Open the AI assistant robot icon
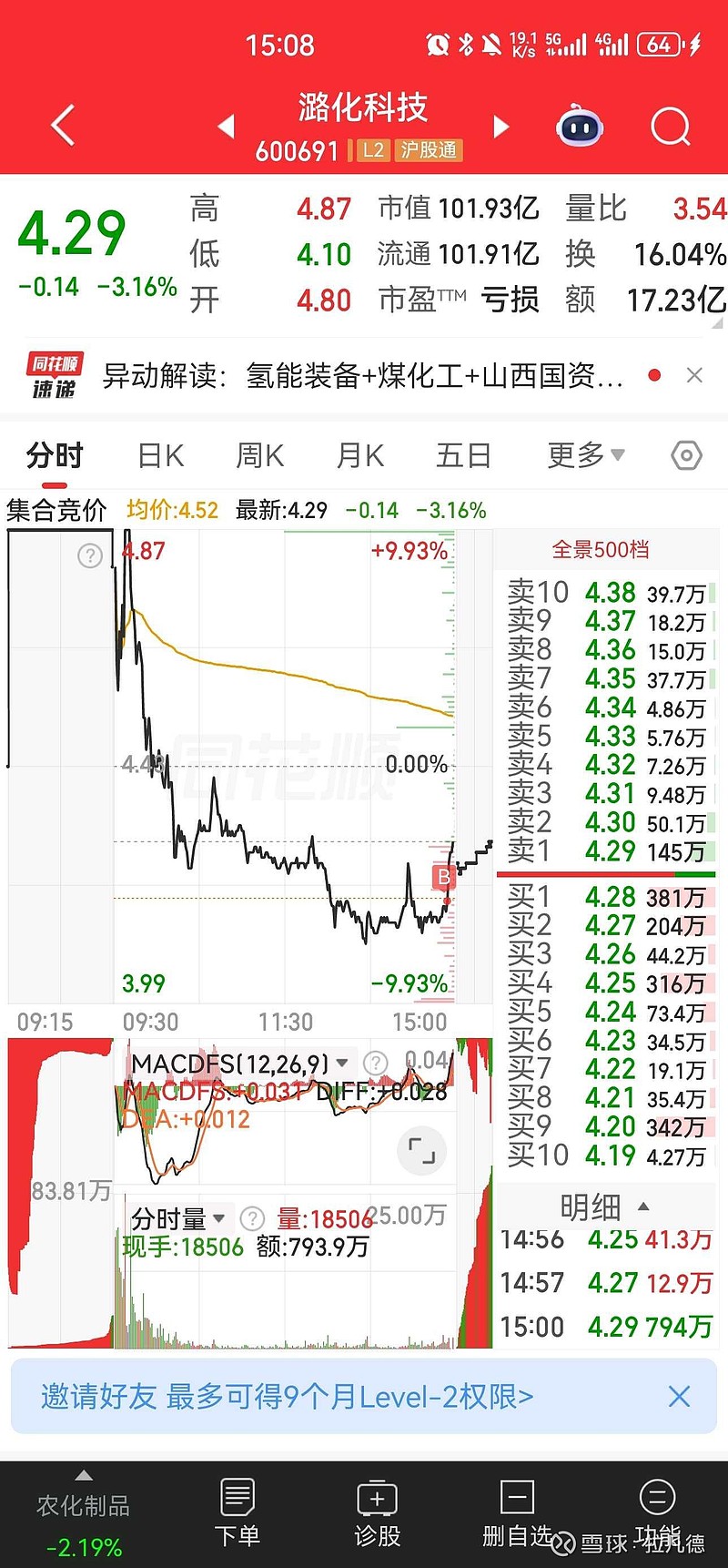This screenshot has width=728, height=1568. (578, 126)
